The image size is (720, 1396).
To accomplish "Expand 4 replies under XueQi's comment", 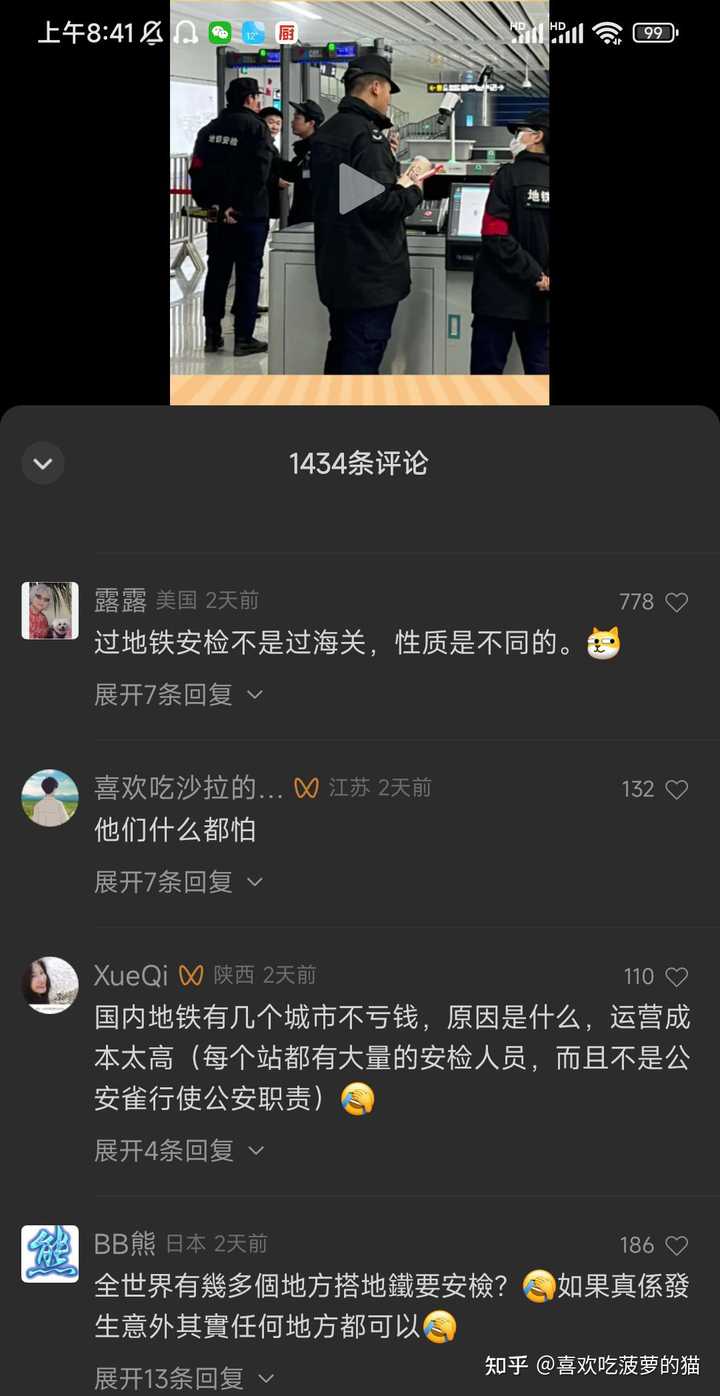I will coord(178,1150).
